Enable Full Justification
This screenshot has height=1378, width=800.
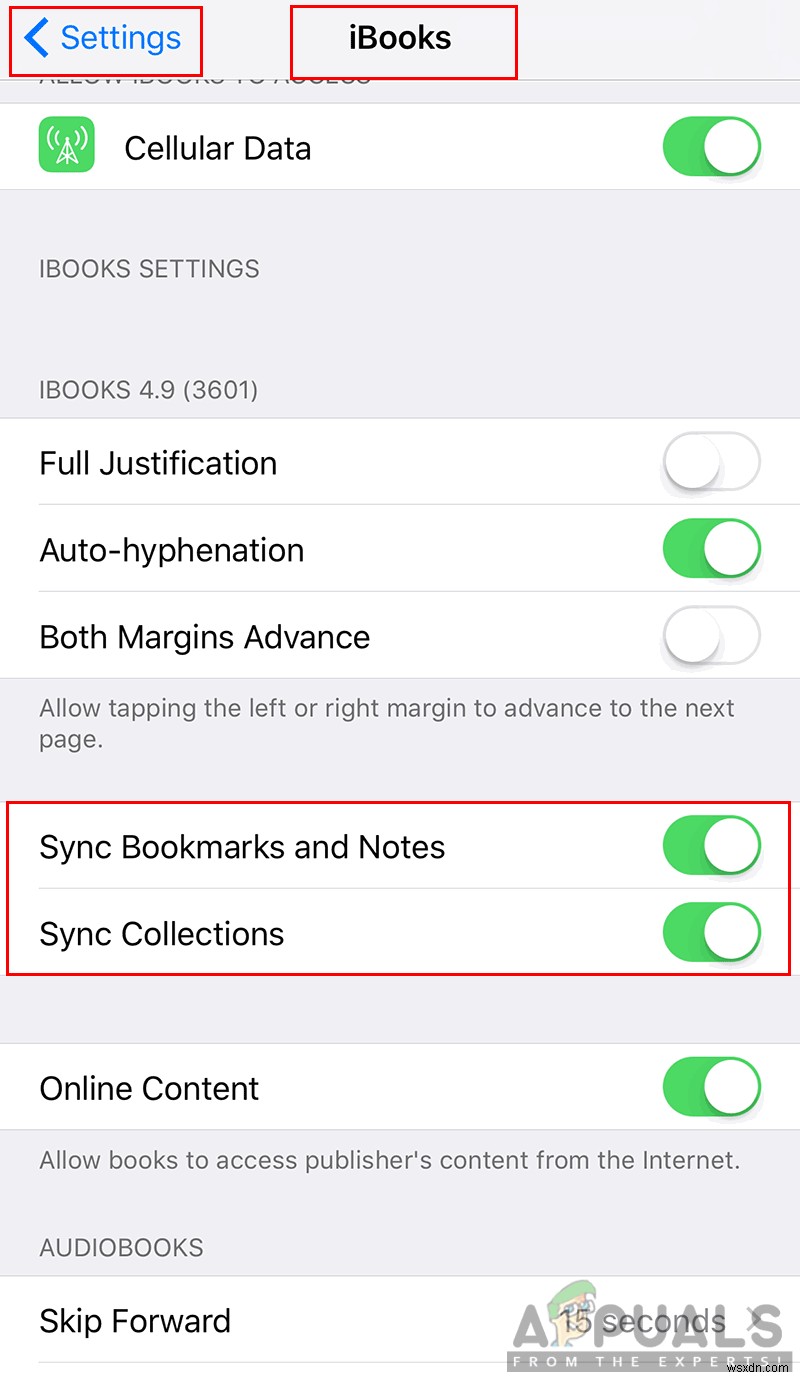pos(712,462)
